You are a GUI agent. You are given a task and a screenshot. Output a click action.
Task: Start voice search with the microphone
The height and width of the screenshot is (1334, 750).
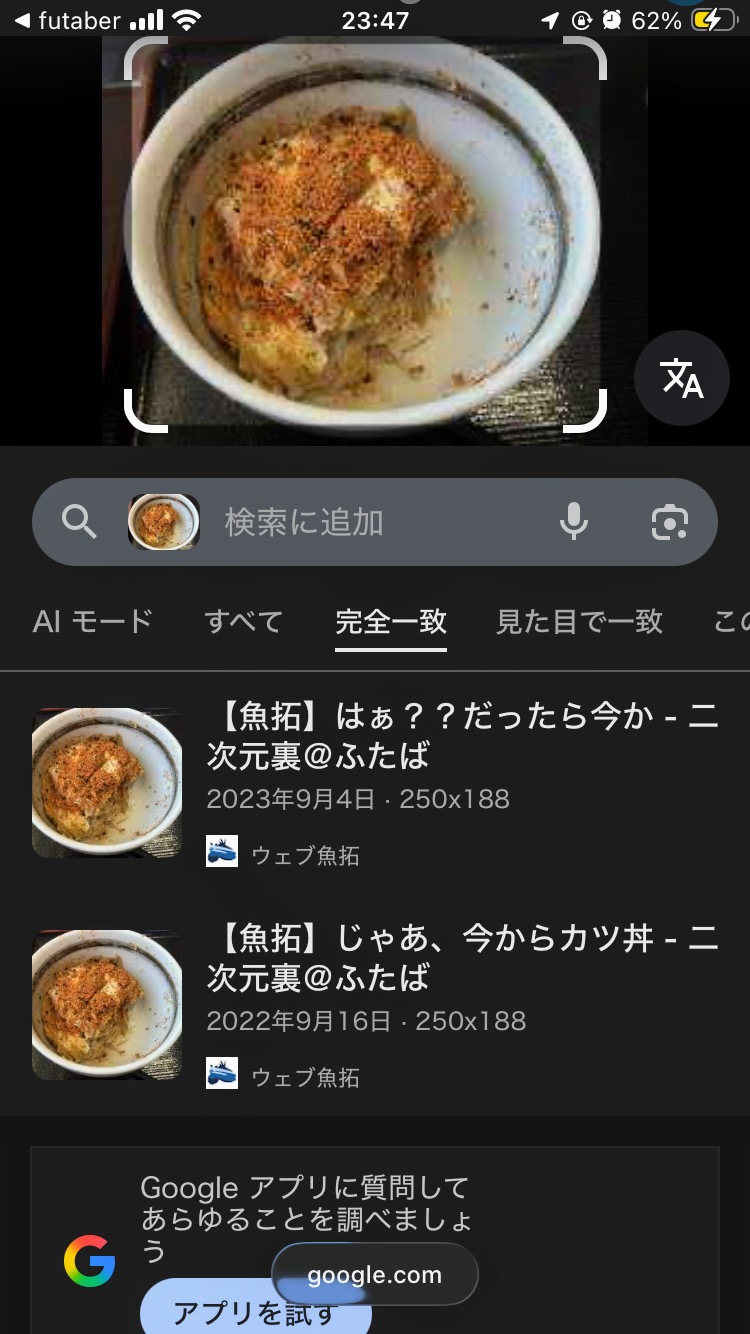(574, 522)
